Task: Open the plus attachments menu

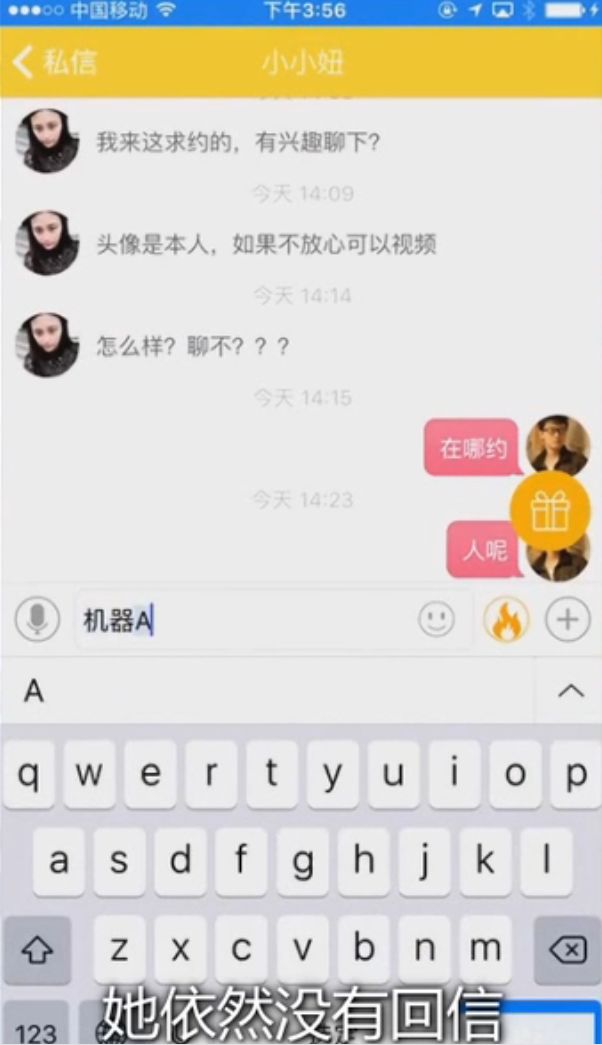Action: [x=567, y=620]
